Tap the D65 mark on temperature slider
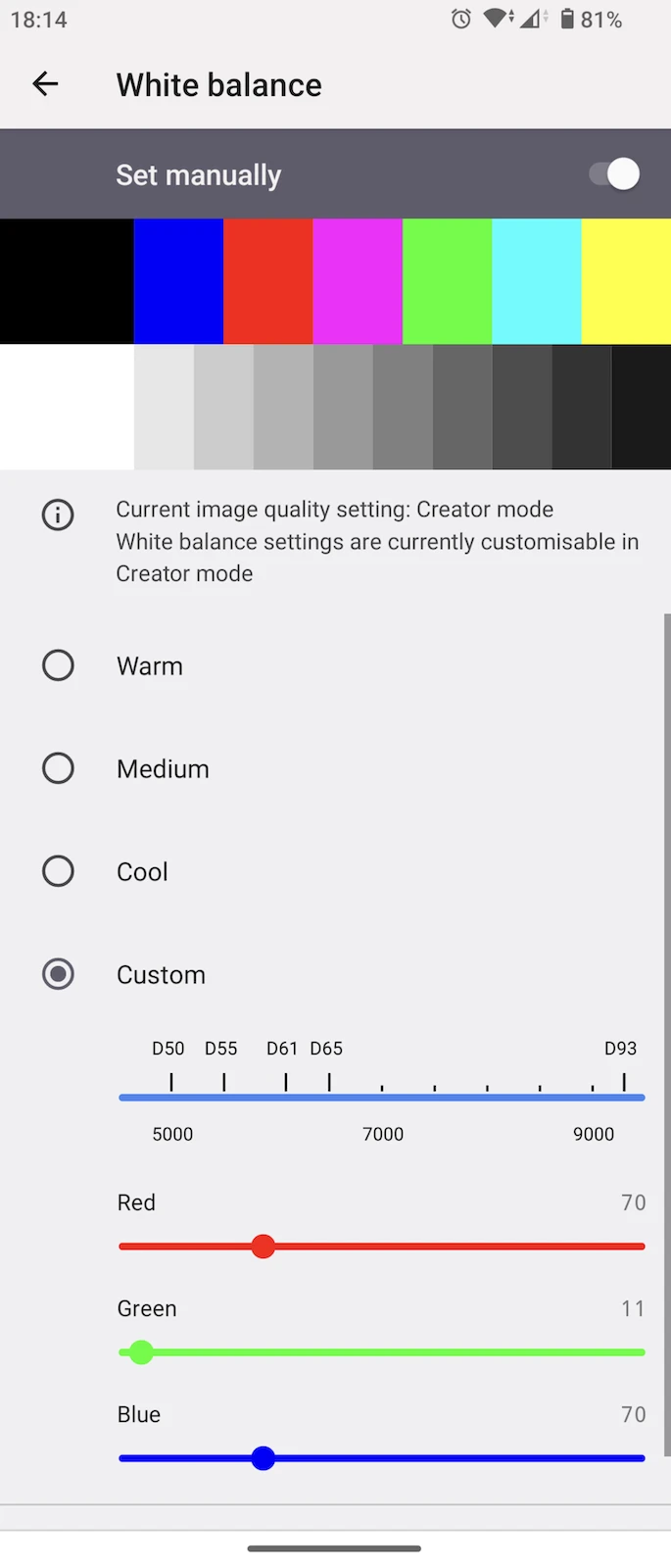 click(x=329, y=1083)
